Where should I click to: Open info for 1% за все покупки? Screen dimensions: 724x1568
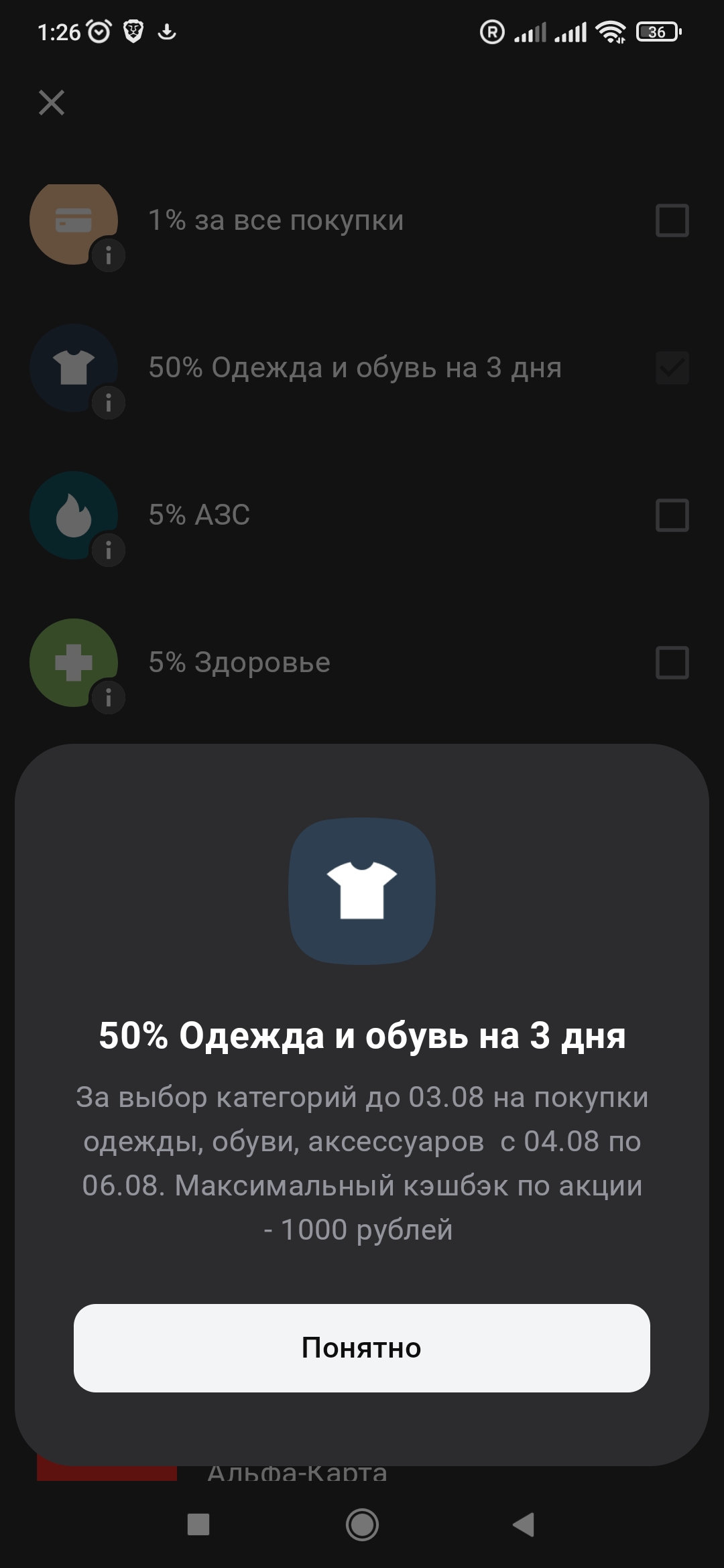pos(109,255)
